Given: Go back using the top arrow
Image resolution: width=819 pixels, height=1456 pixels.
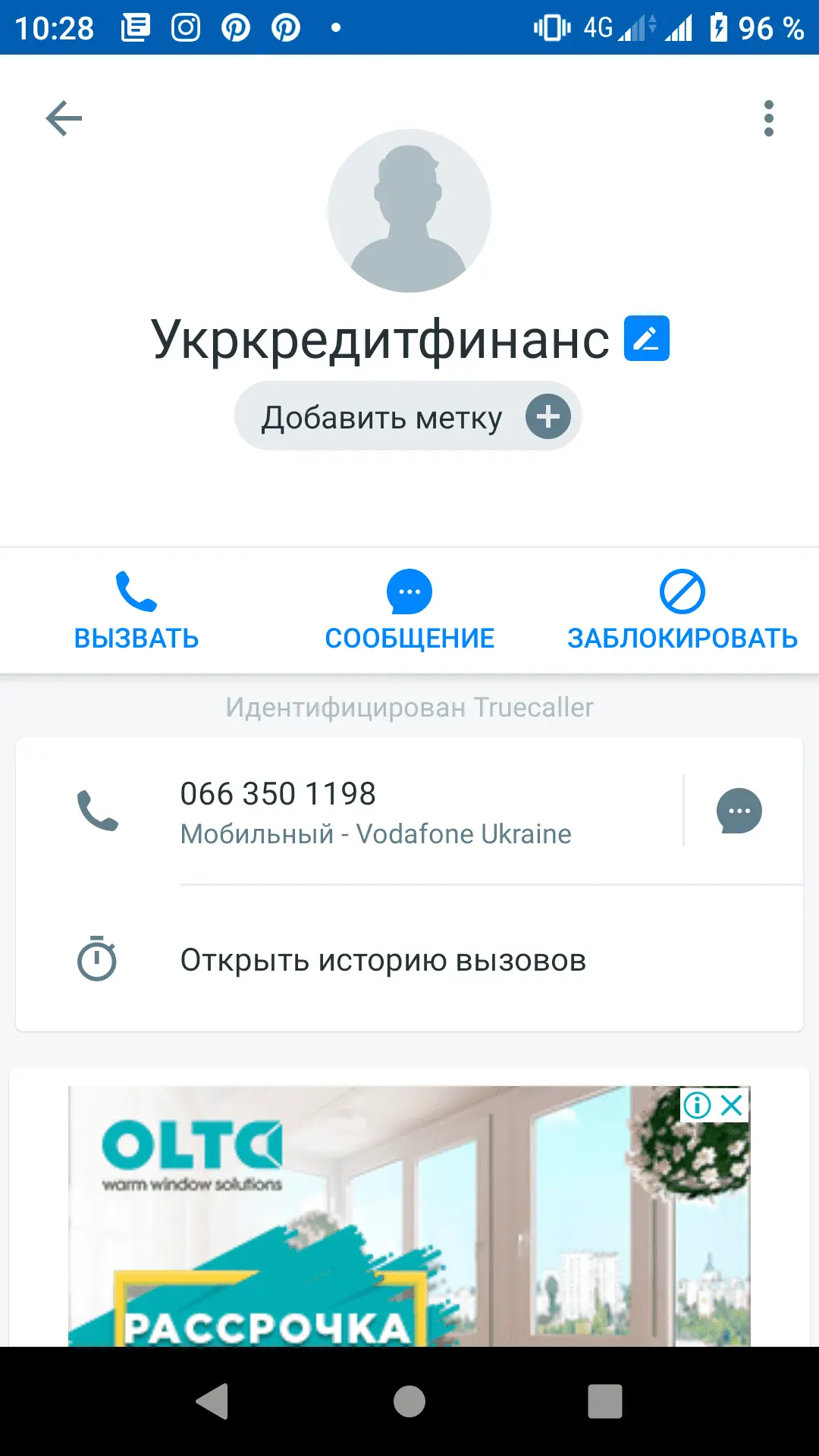Looking at the screenshot, I should click(64, 118).
